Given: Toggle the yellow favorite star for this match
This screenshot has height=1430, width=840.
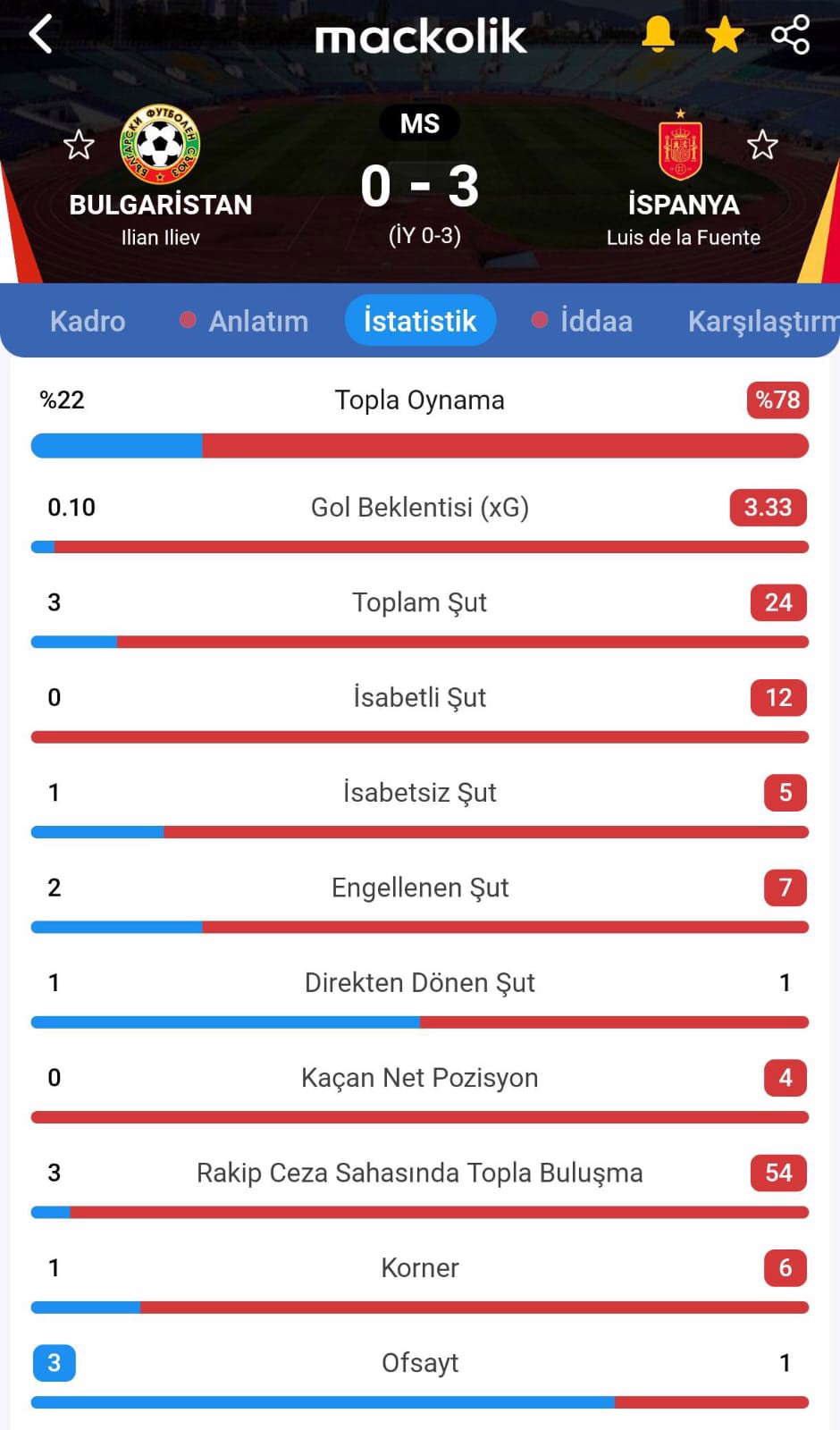Looking at the screenshot, I should (724, 36).
